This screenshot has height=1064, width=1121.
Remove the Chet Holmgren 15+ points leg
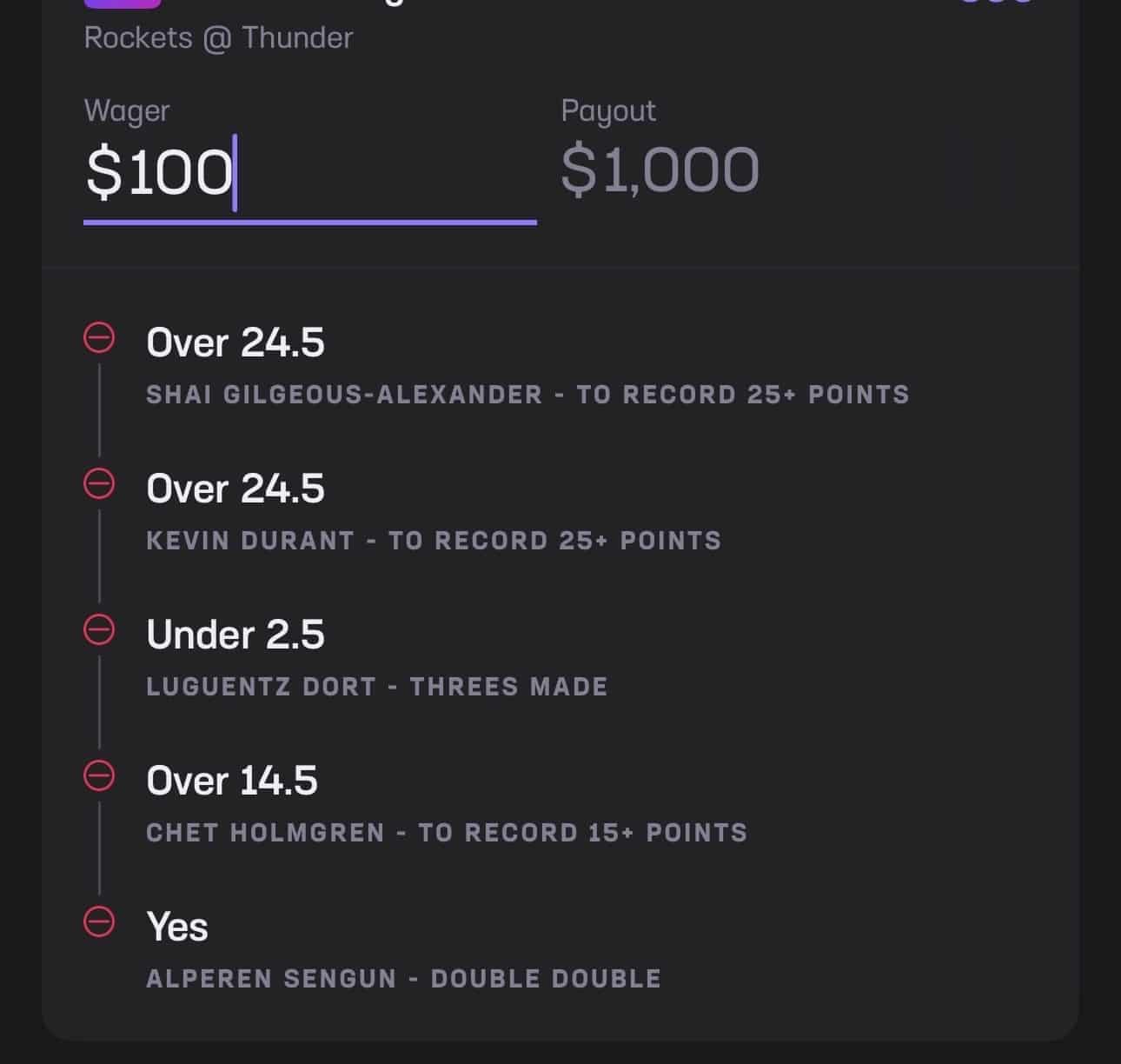click(99, 775)
